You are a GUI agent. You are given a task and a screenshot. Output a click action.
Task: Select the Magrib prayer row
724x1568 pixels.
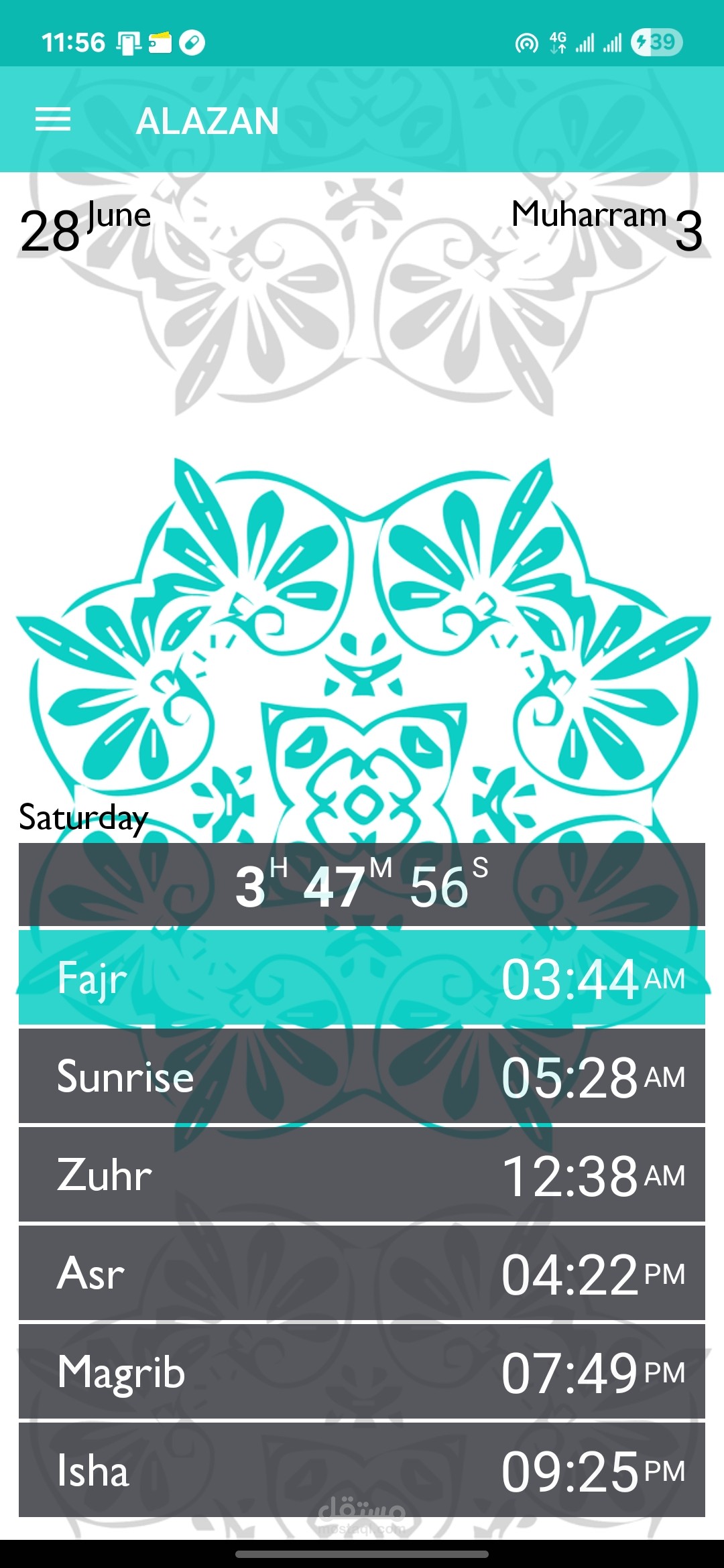[x=362, y=1372]
